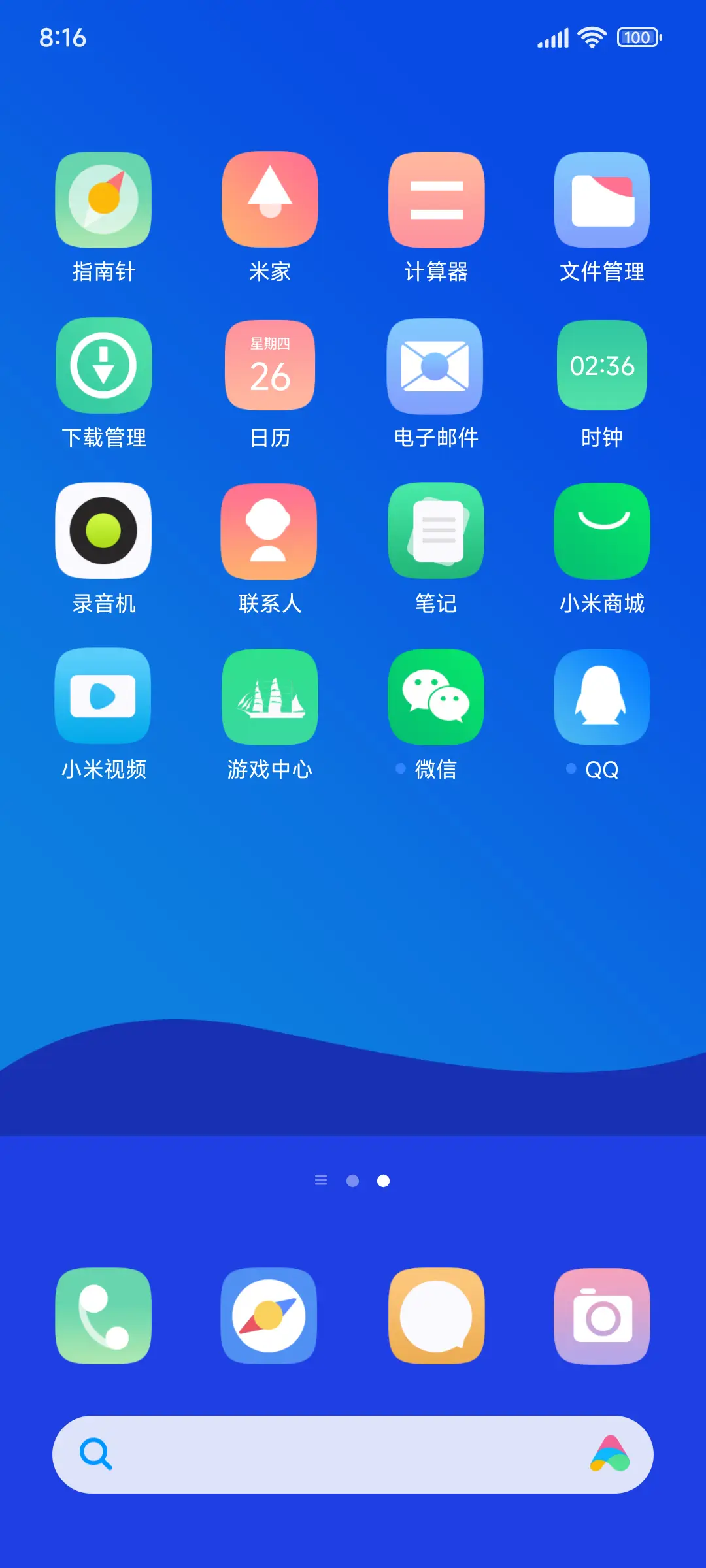The height and width of the screenshot is (1568, 706).
Task: Open the 游戏中心 game center
Action: [269, 698]
